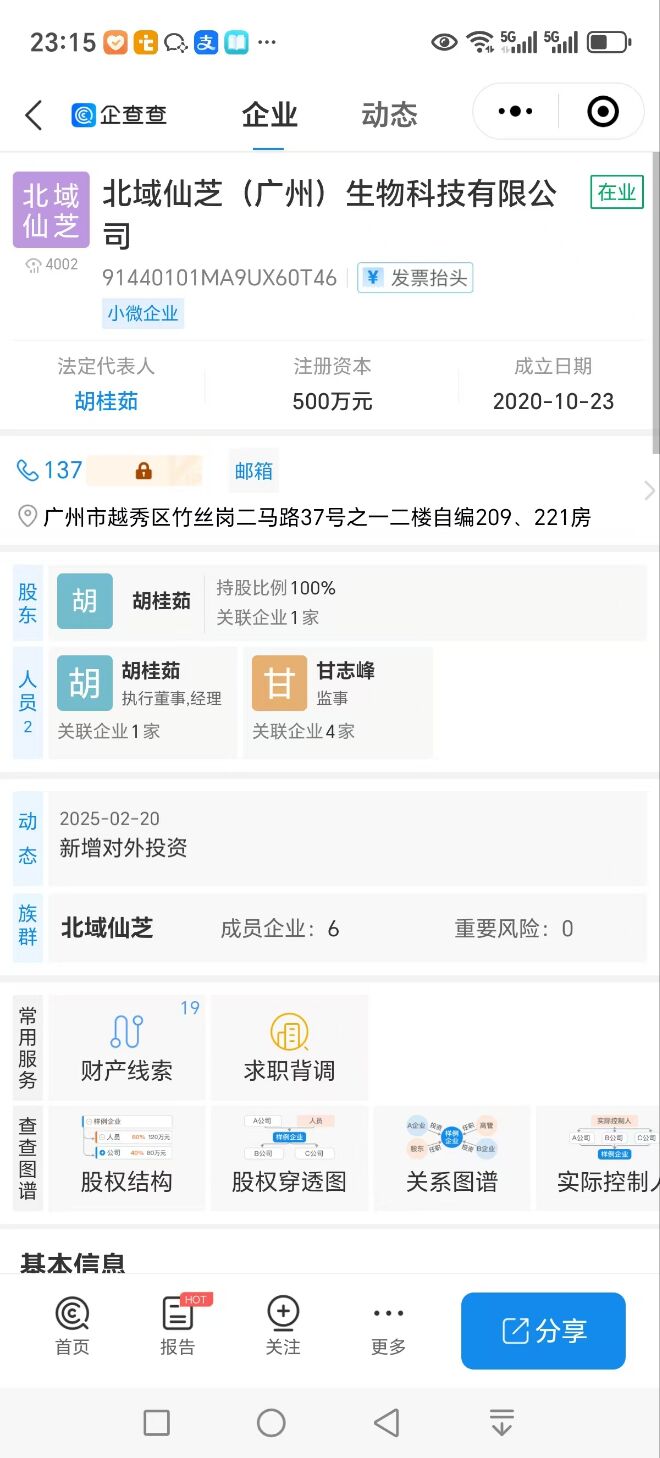Go back using the top-left arrow

(x=34, y=115)
